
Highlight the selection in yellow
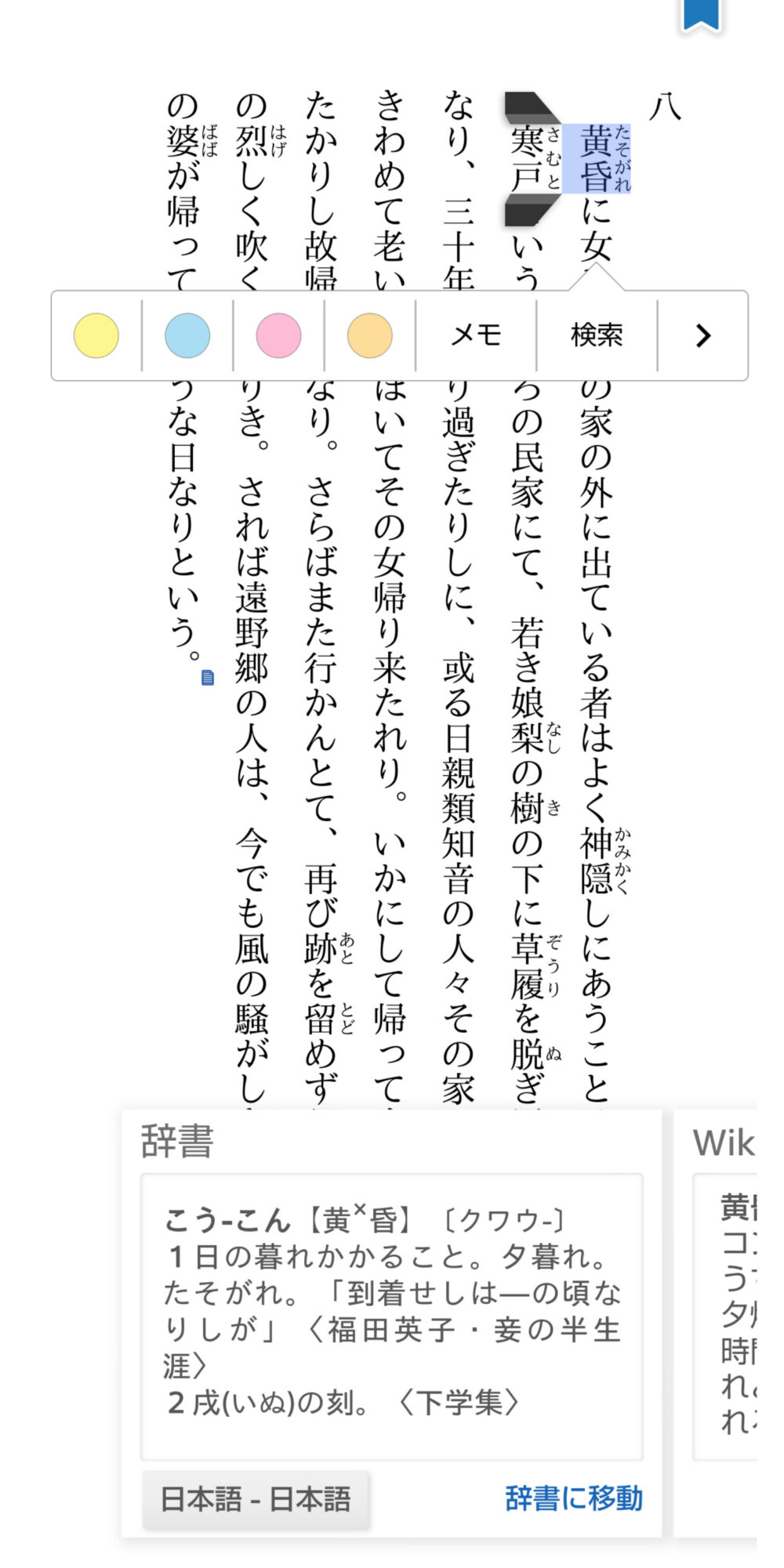pyautogui.click(x=96, y=335)
